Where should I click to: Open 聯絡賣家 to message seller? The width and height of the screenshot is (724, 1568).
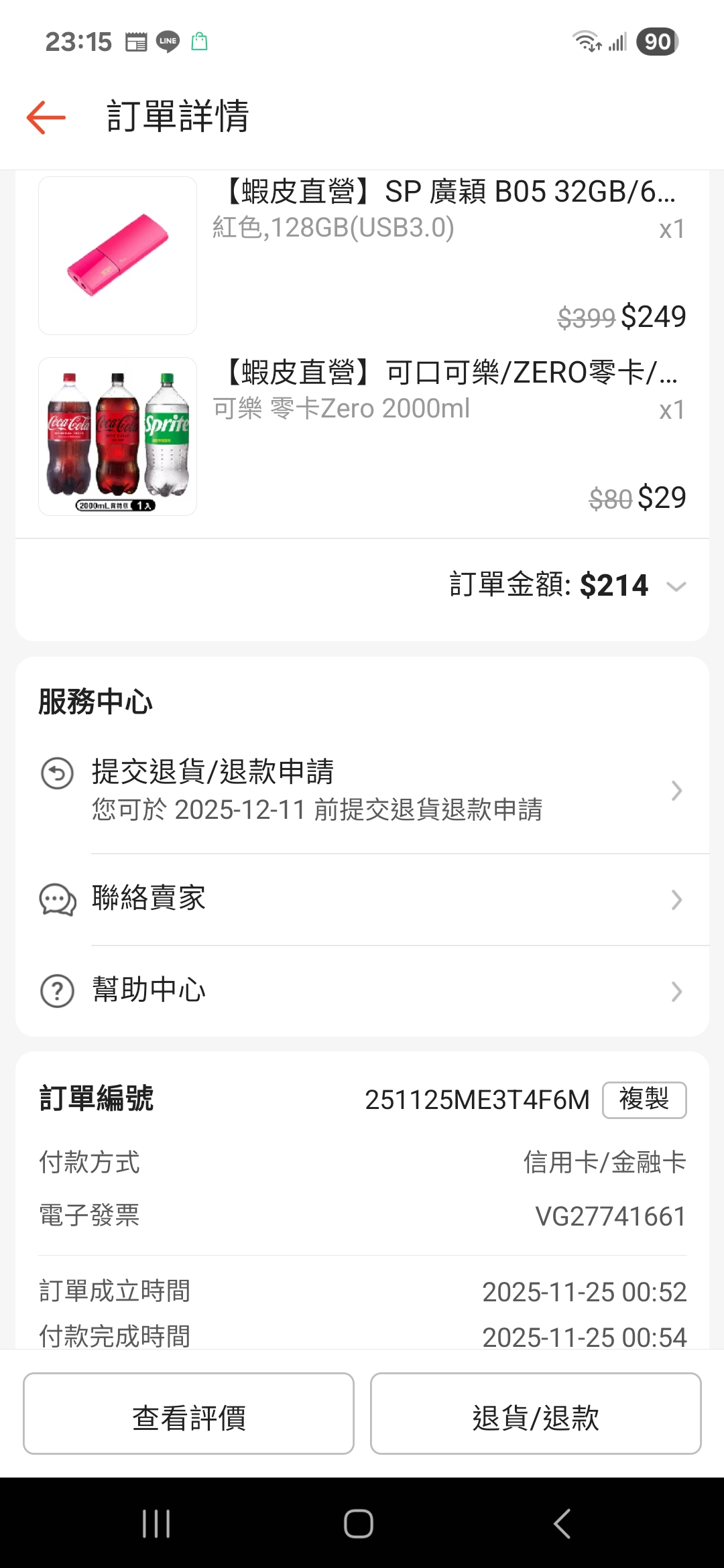[362, 899]
